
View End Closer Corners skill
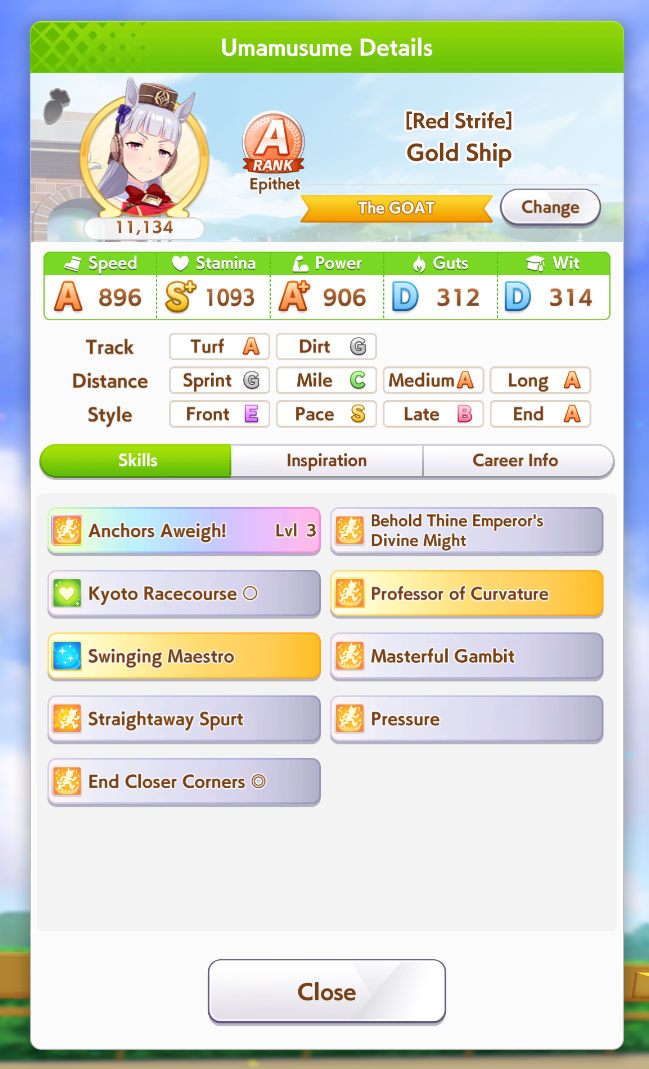(x=184, y=782)
